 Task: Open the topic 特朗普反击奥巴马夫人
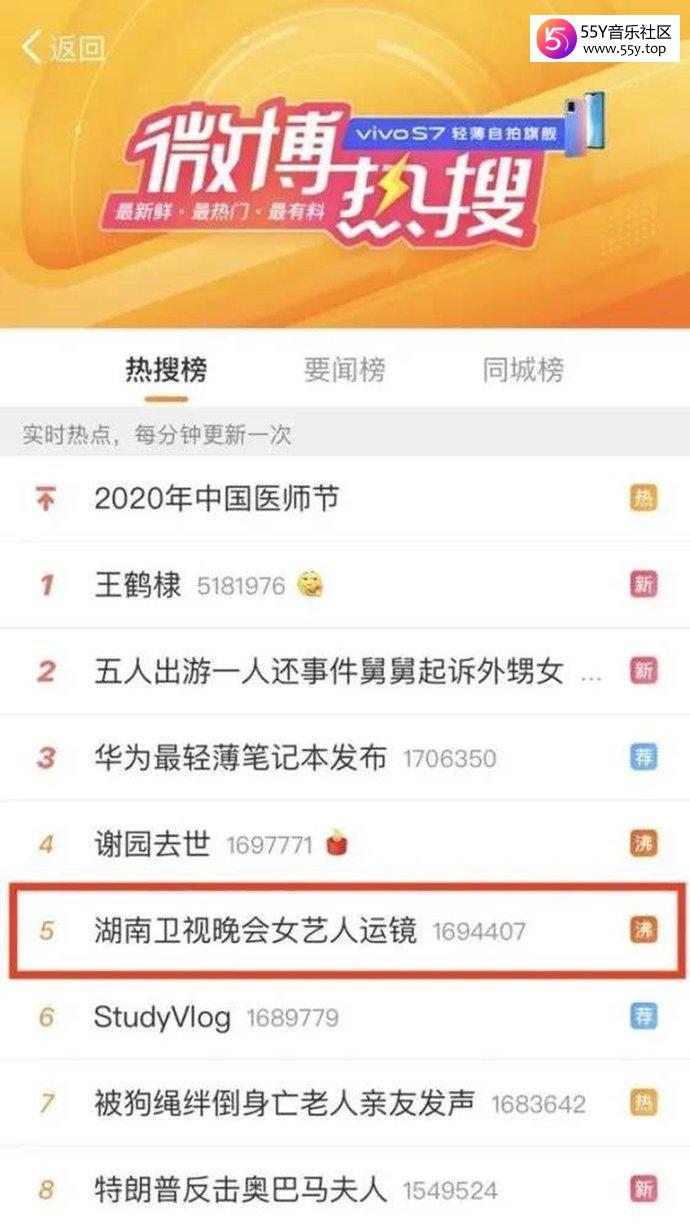[240, 1190]
